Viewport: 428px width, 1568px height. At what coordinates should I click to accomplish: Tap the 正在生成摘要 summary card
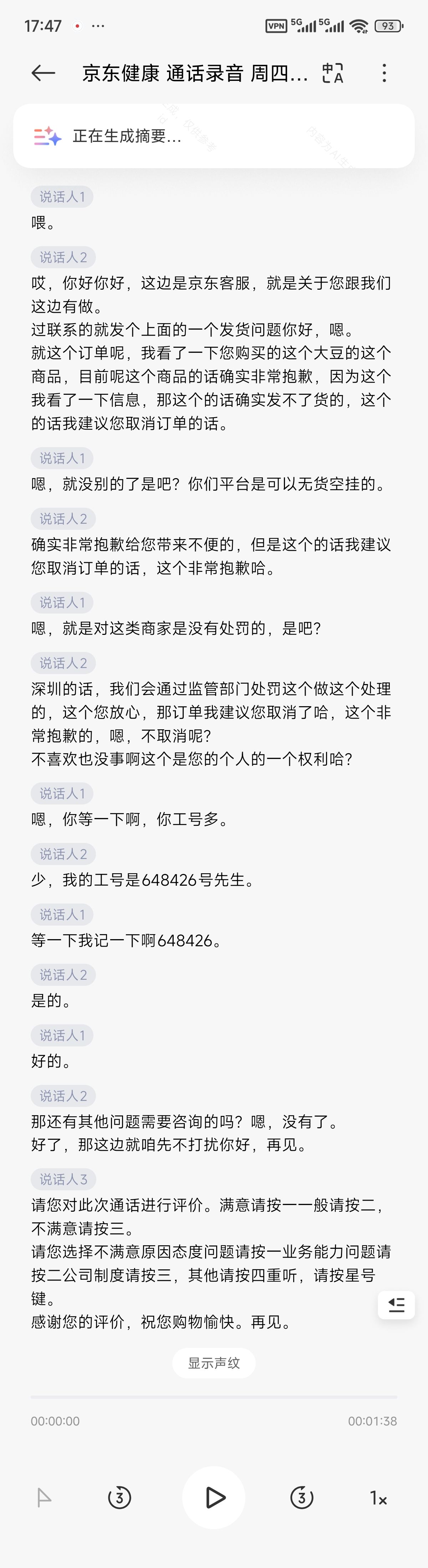pos(214,136)
